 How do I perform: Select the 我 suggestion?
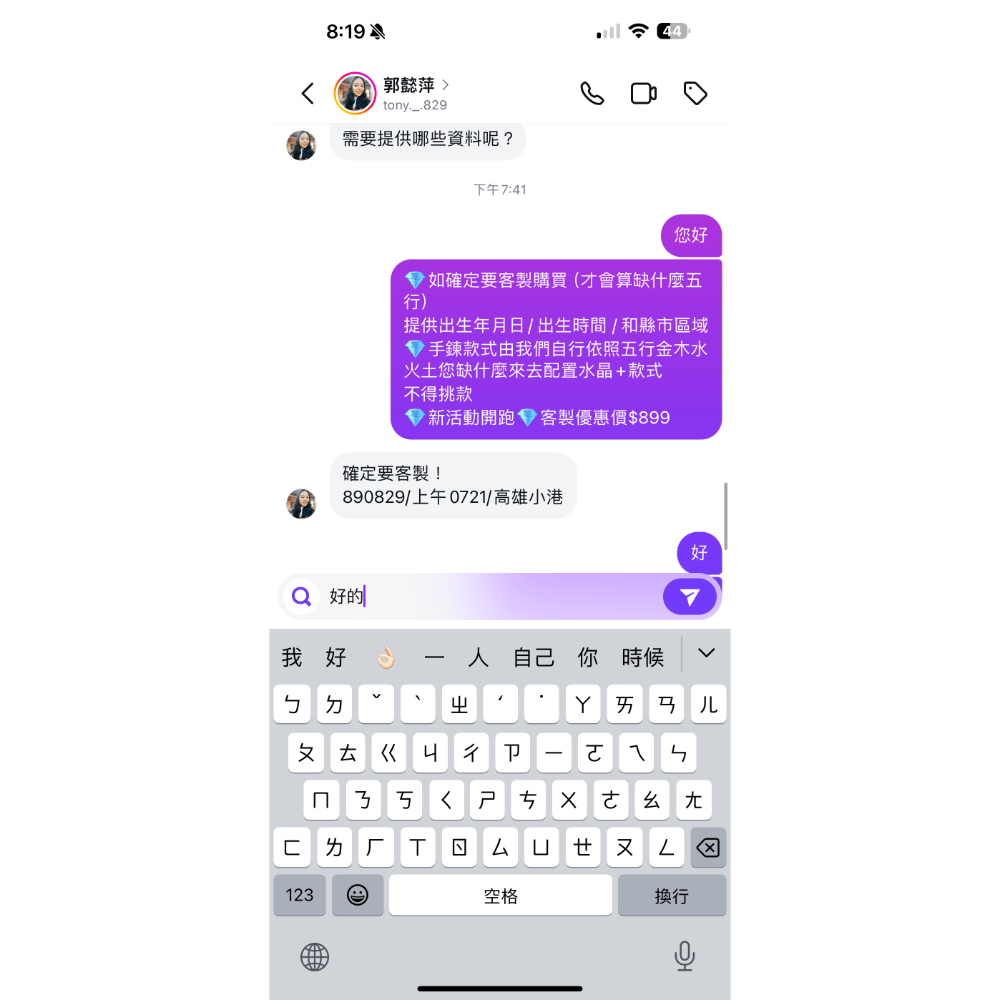[x=292, y=657]
